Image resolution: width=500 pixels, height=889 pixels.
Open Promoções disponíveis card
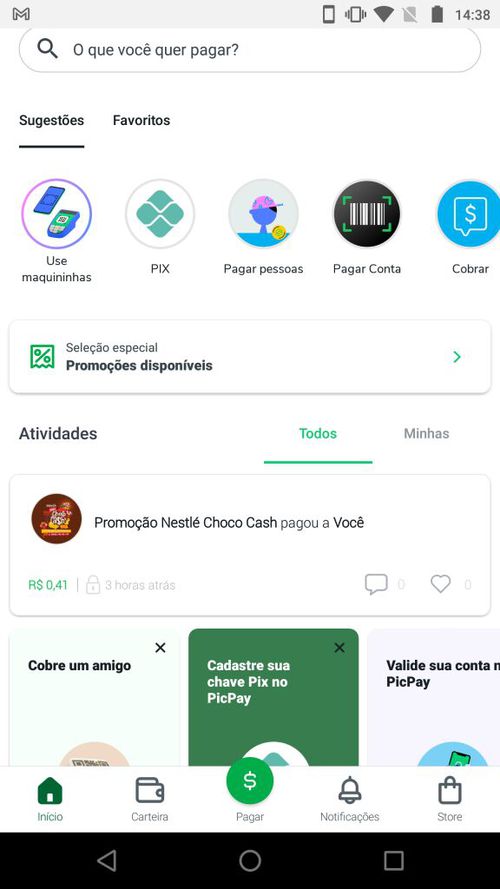coord(250,357)
